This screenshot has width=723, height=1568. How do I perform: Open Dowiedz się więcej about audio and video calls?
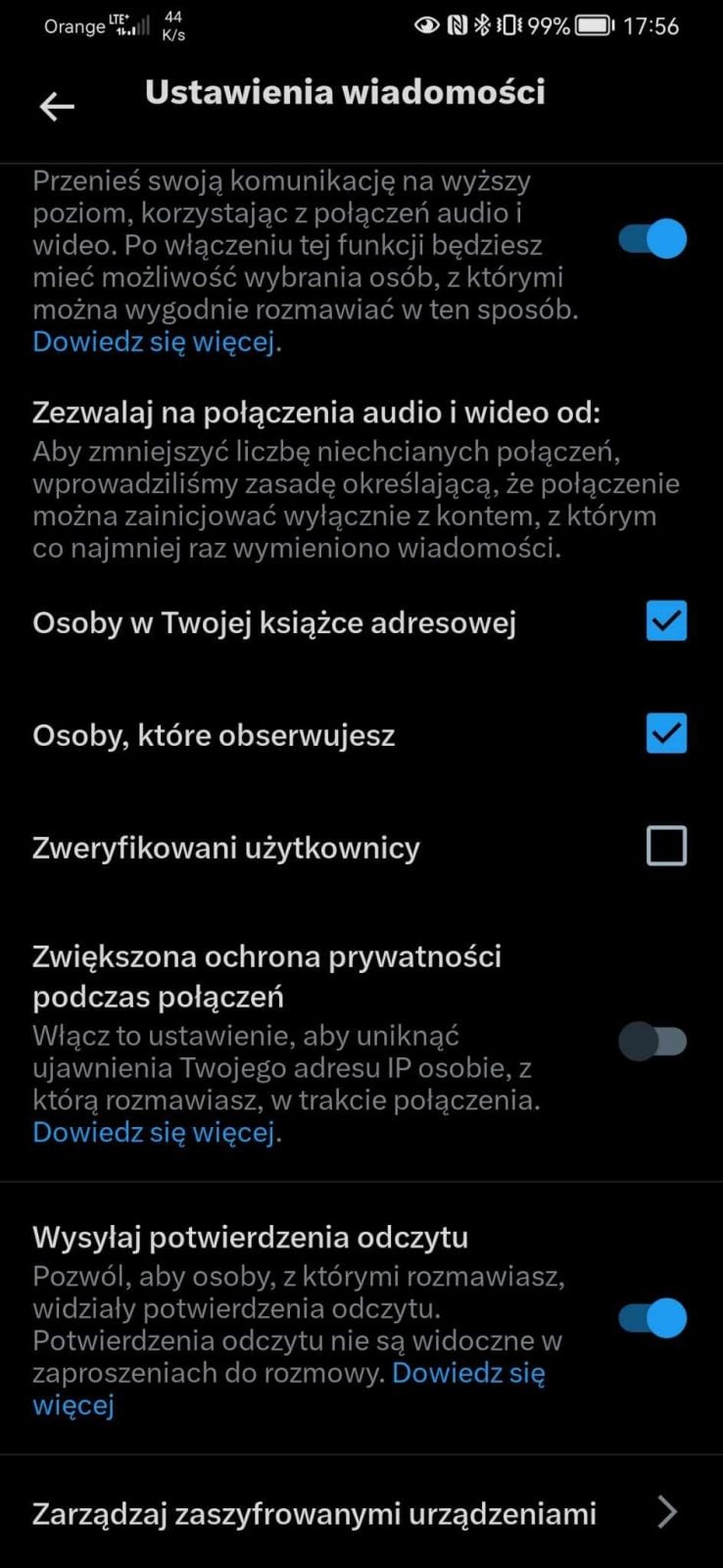(154, 342)
